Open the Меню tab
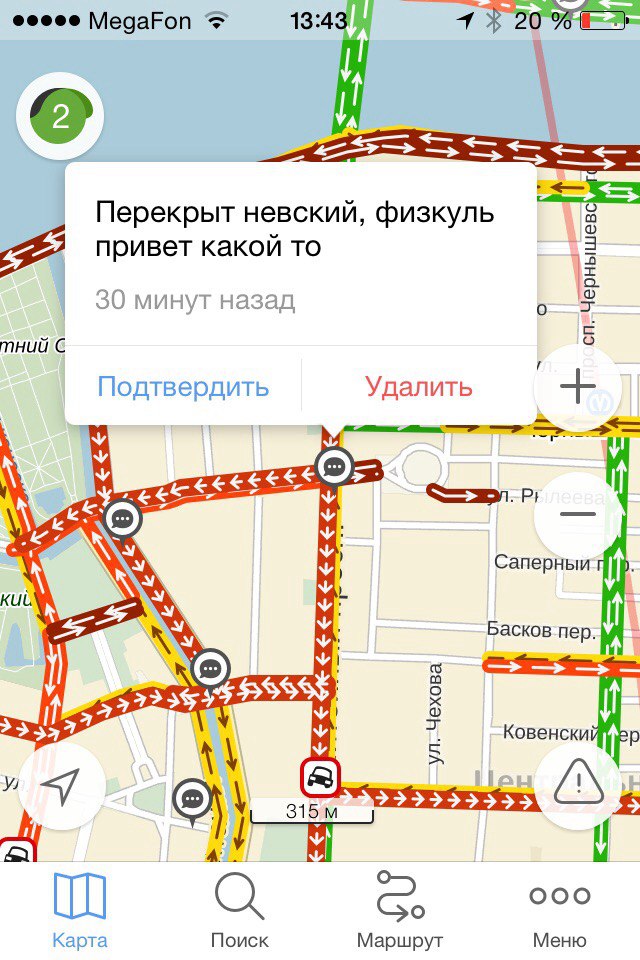640x960 pixels. coord(560,910)
